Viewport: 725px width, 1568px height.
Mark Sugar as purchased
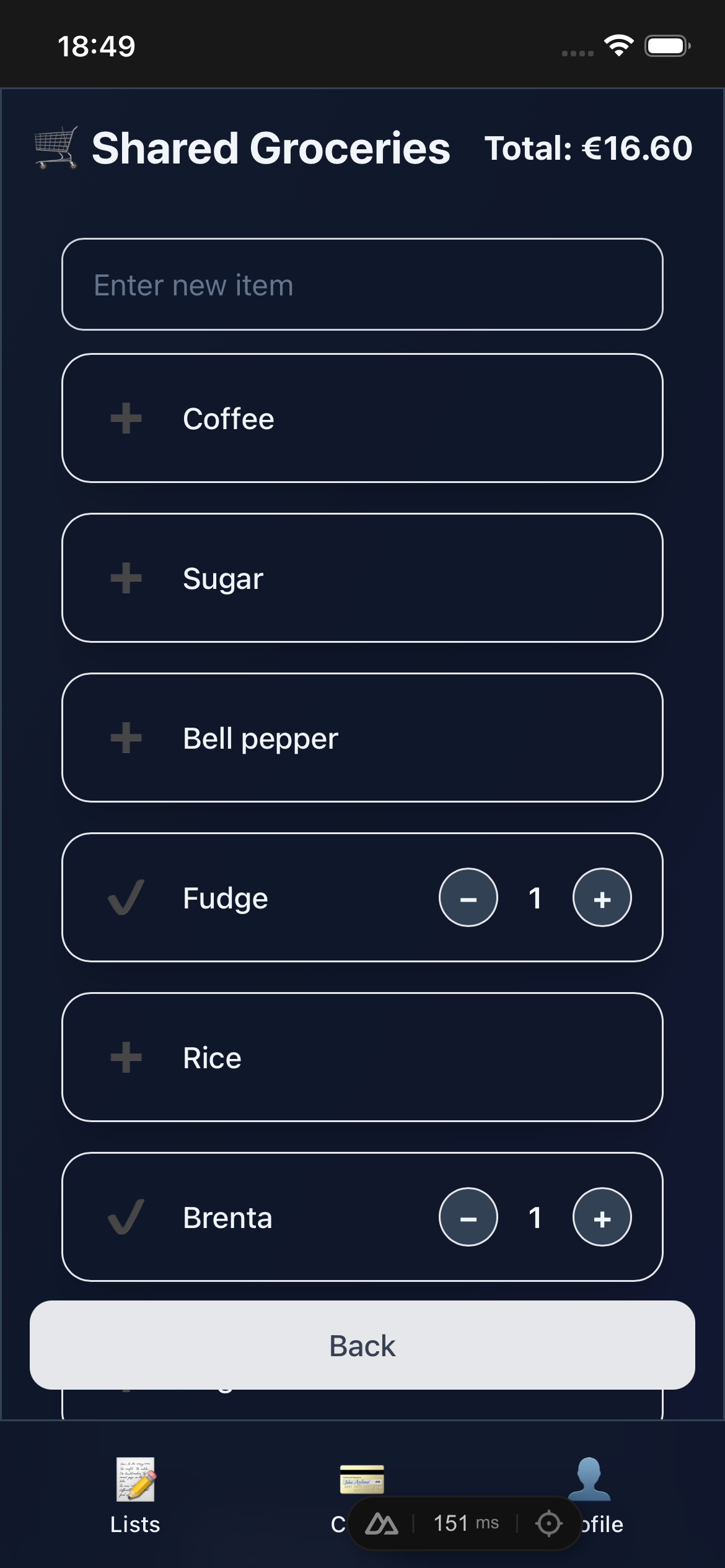coord(125,578)
